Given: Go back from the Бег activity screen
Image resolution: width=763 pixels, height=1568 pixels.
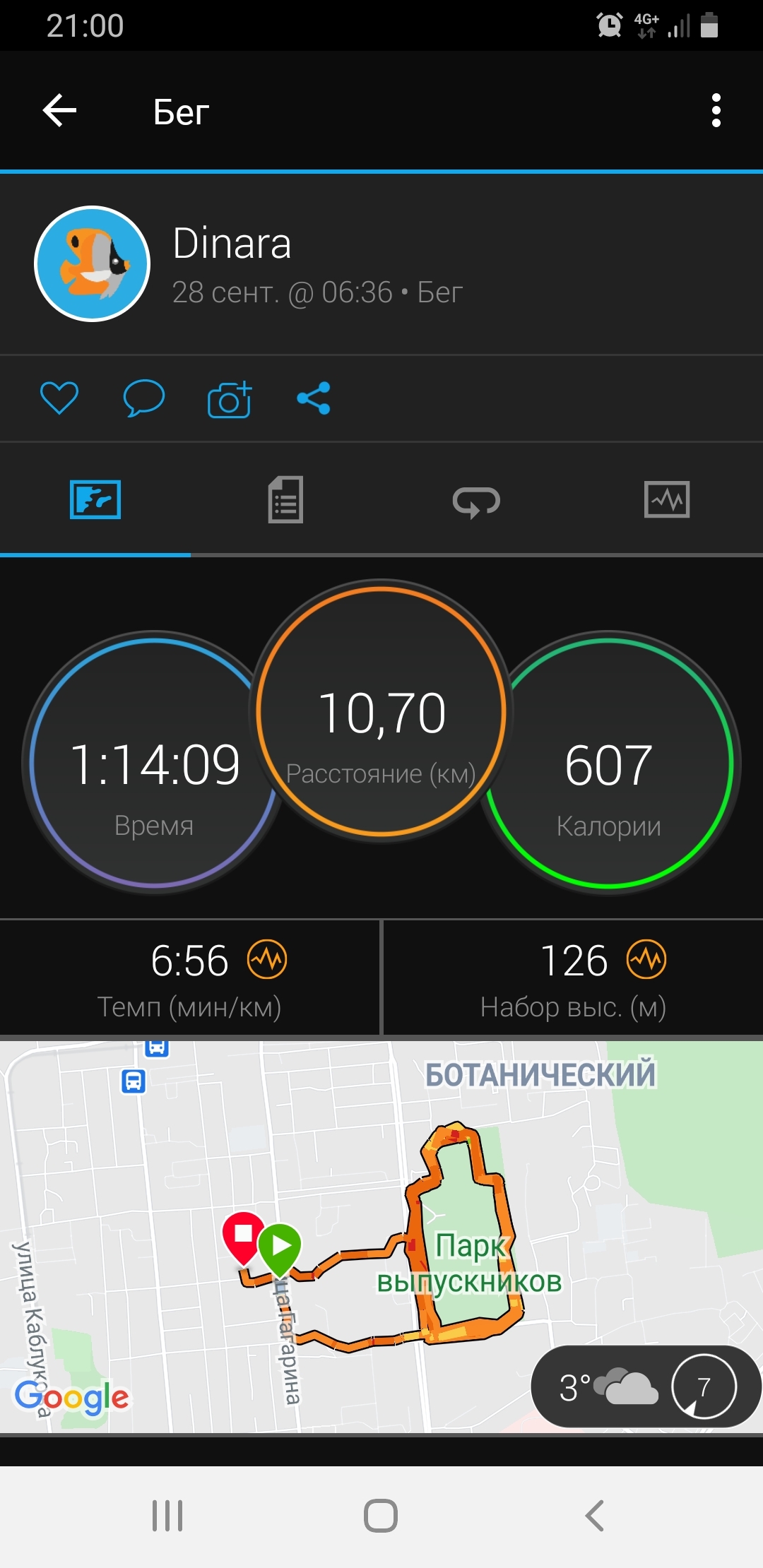Looking at the screenshot, I should pyautogui.click(x=60, y=111).
